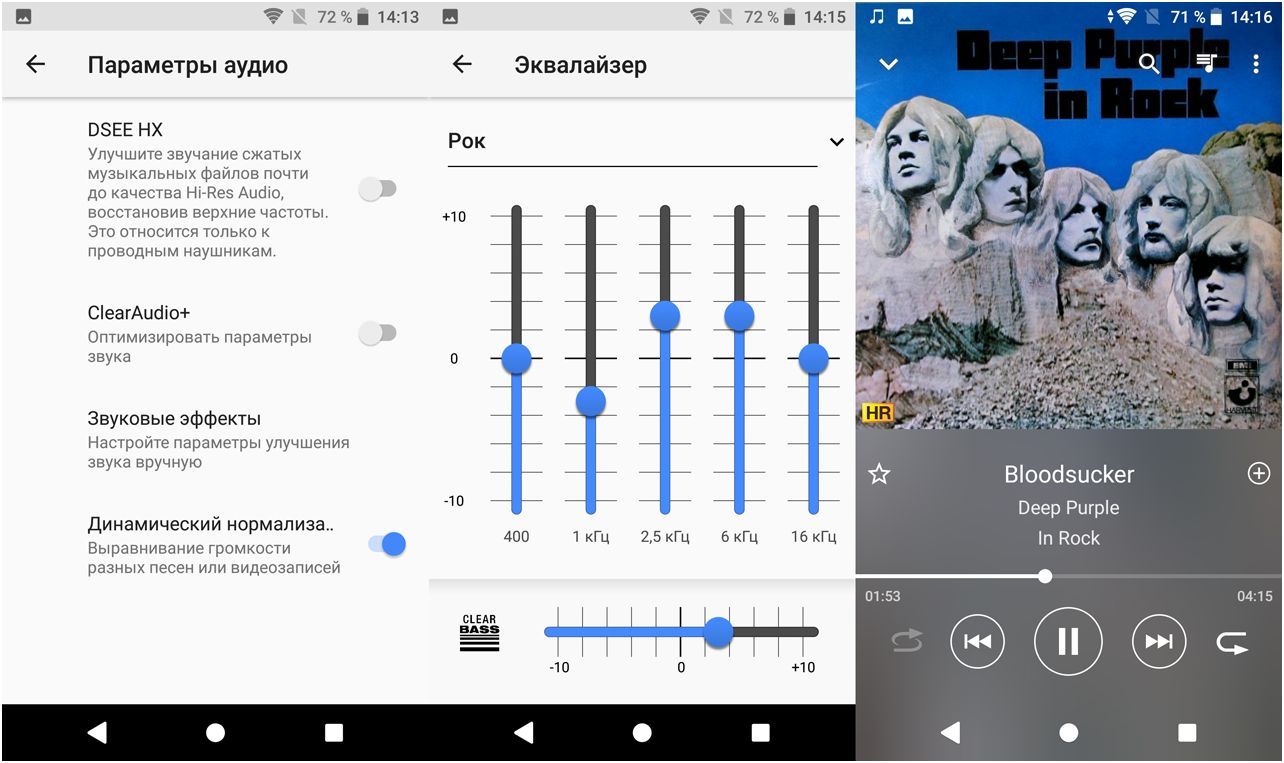Mark Bloodsucker as favorite with the star
Screen dimensions: 1284x763
pyautogui.click(x=879, y=474)
